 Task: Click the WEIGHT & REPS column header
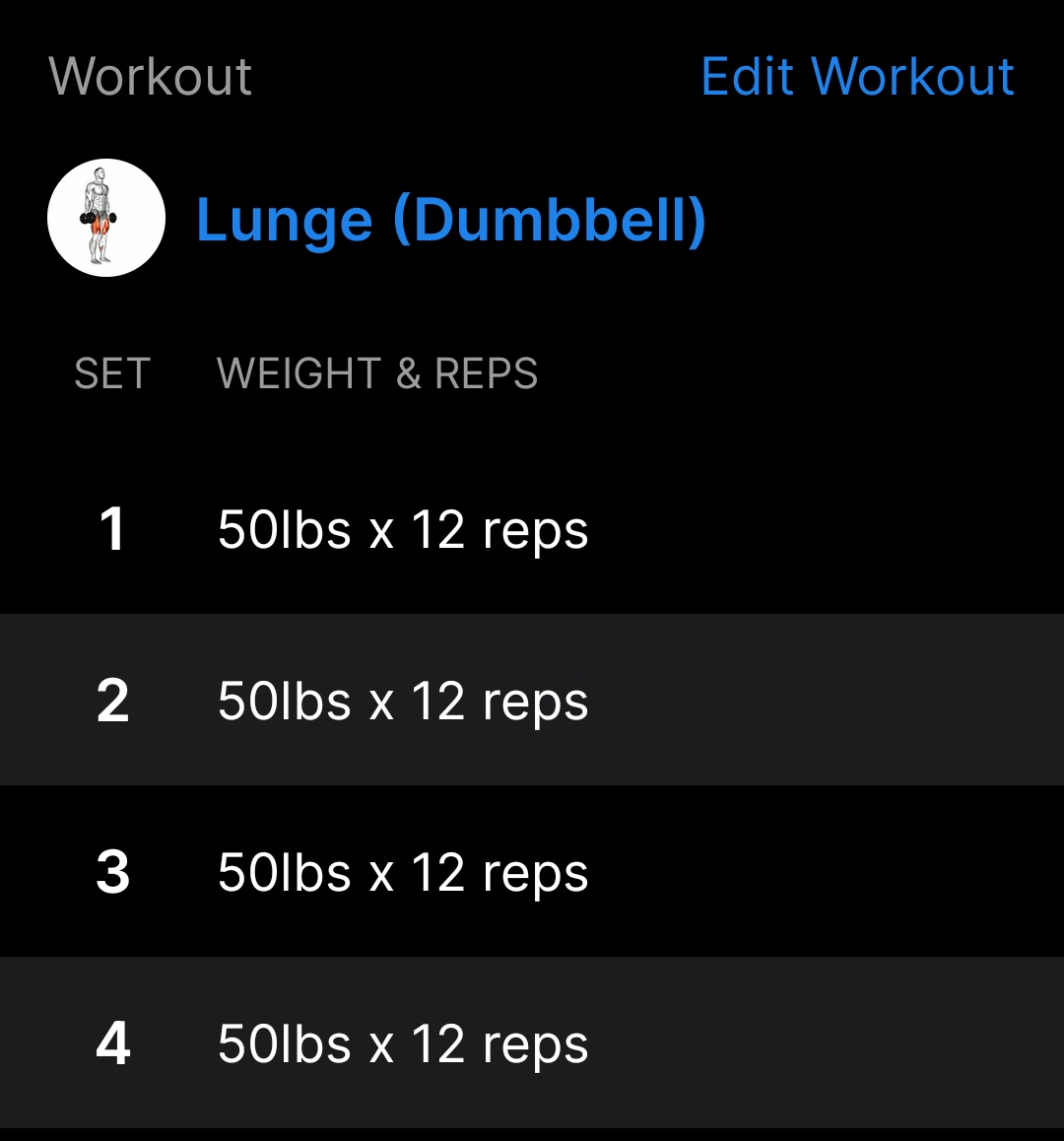(x=378, y=373)
